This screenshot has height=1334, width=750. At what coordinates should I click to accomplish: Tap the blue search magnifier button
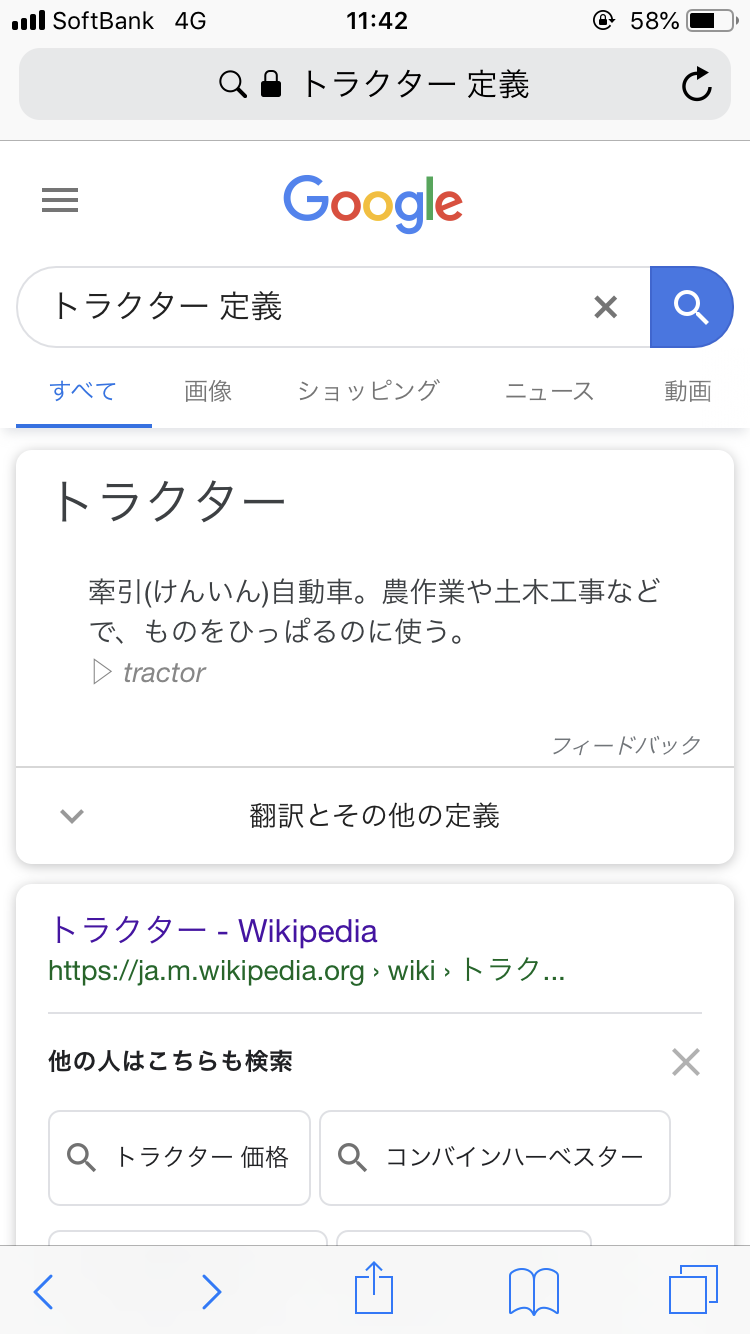click(691, 307)
